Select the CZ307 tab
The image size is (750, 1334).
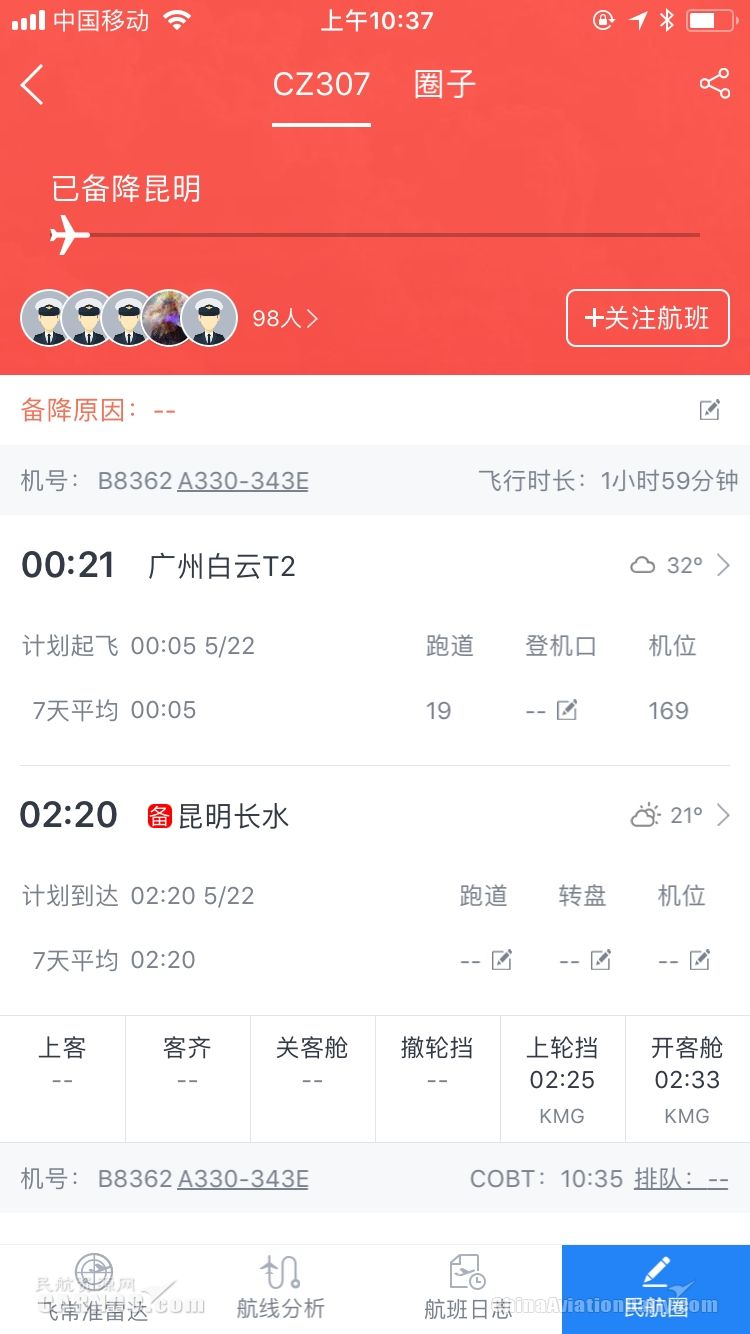(321, 84)
